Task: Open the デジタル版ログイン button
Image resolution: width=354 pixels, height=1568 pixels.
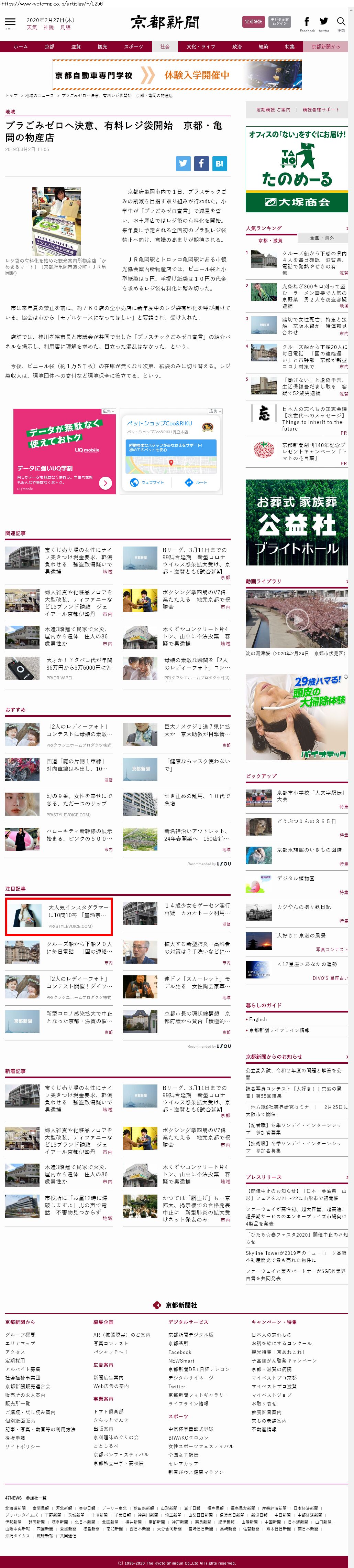Action: pyautogui.click(x=279, y=22)
